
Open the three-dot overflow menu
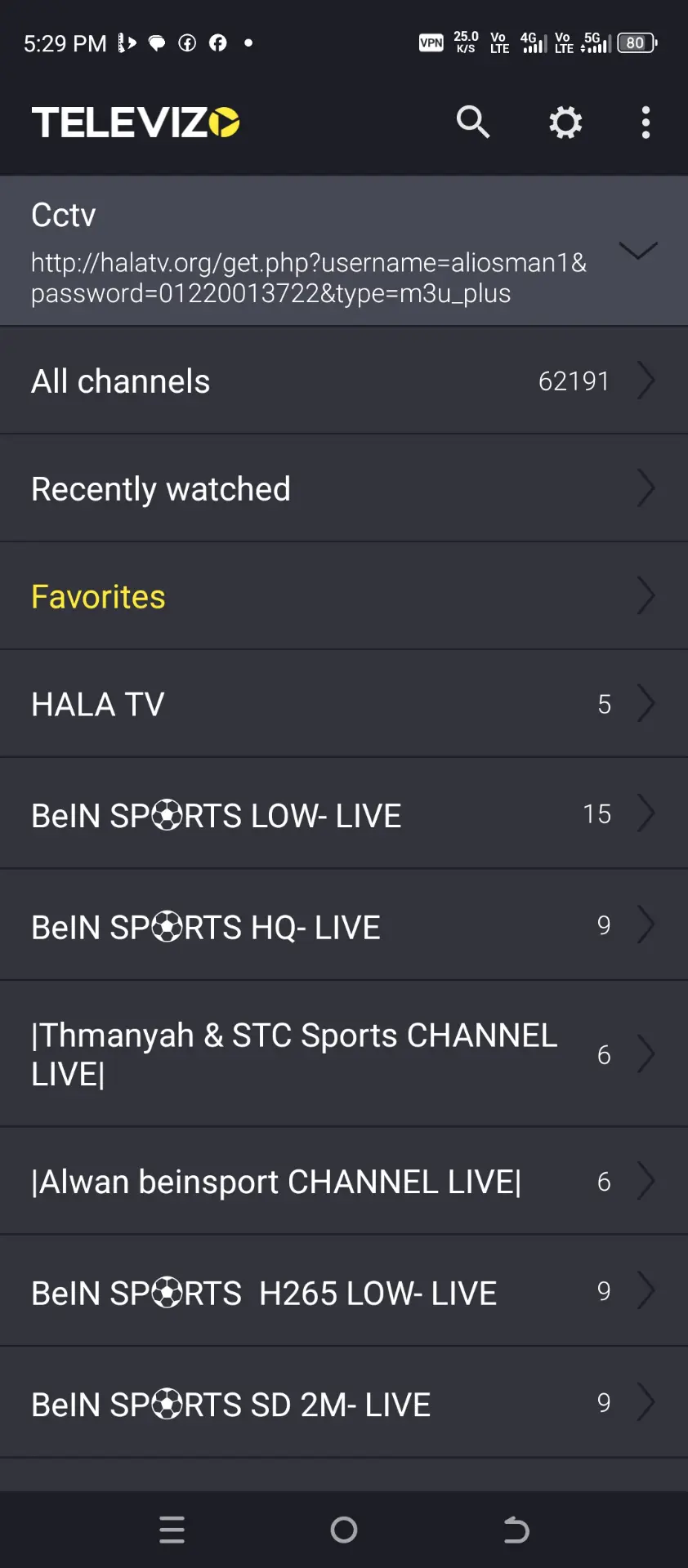pyautogui.click(x=646, y=122)
